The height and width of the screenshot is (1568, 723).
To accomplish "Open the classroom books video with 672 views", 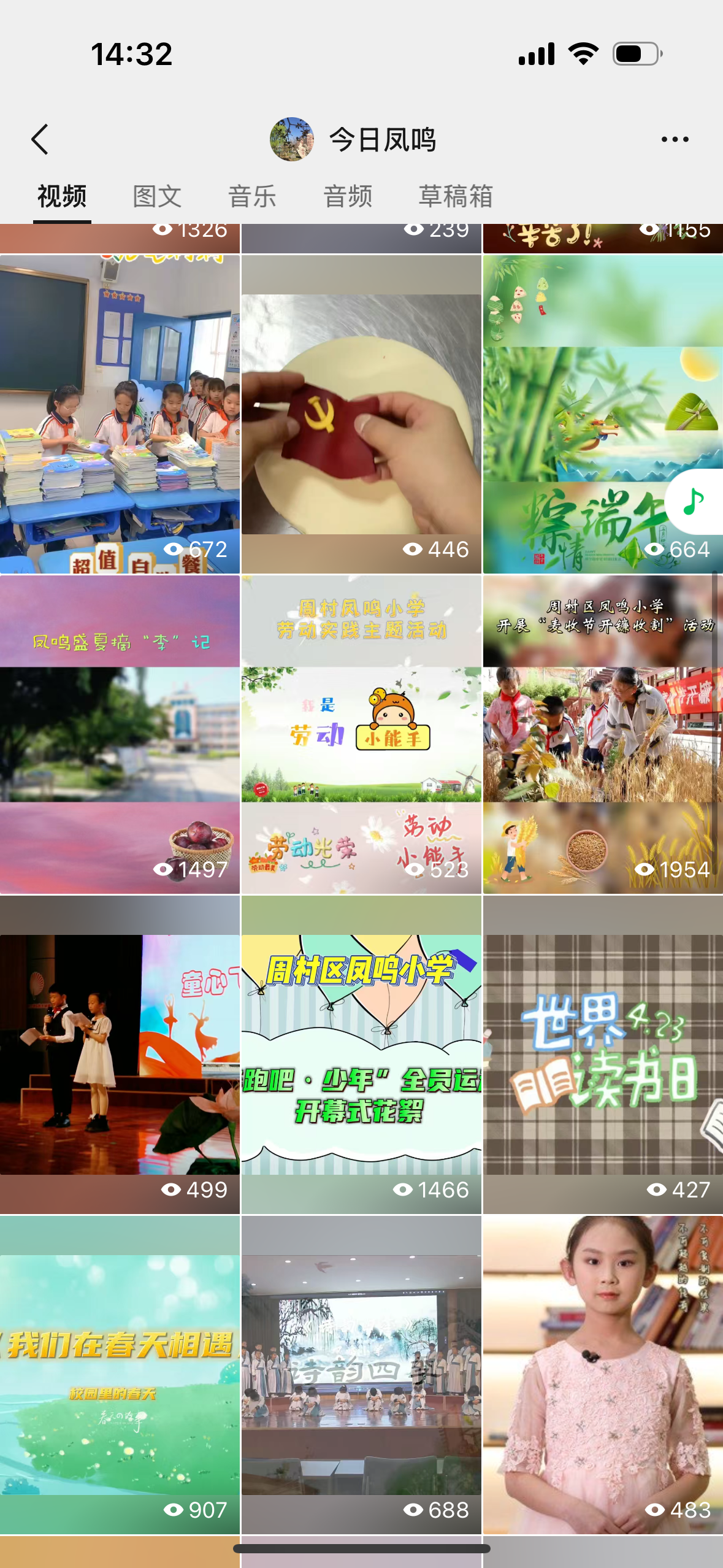I will [x=120, y=414].
